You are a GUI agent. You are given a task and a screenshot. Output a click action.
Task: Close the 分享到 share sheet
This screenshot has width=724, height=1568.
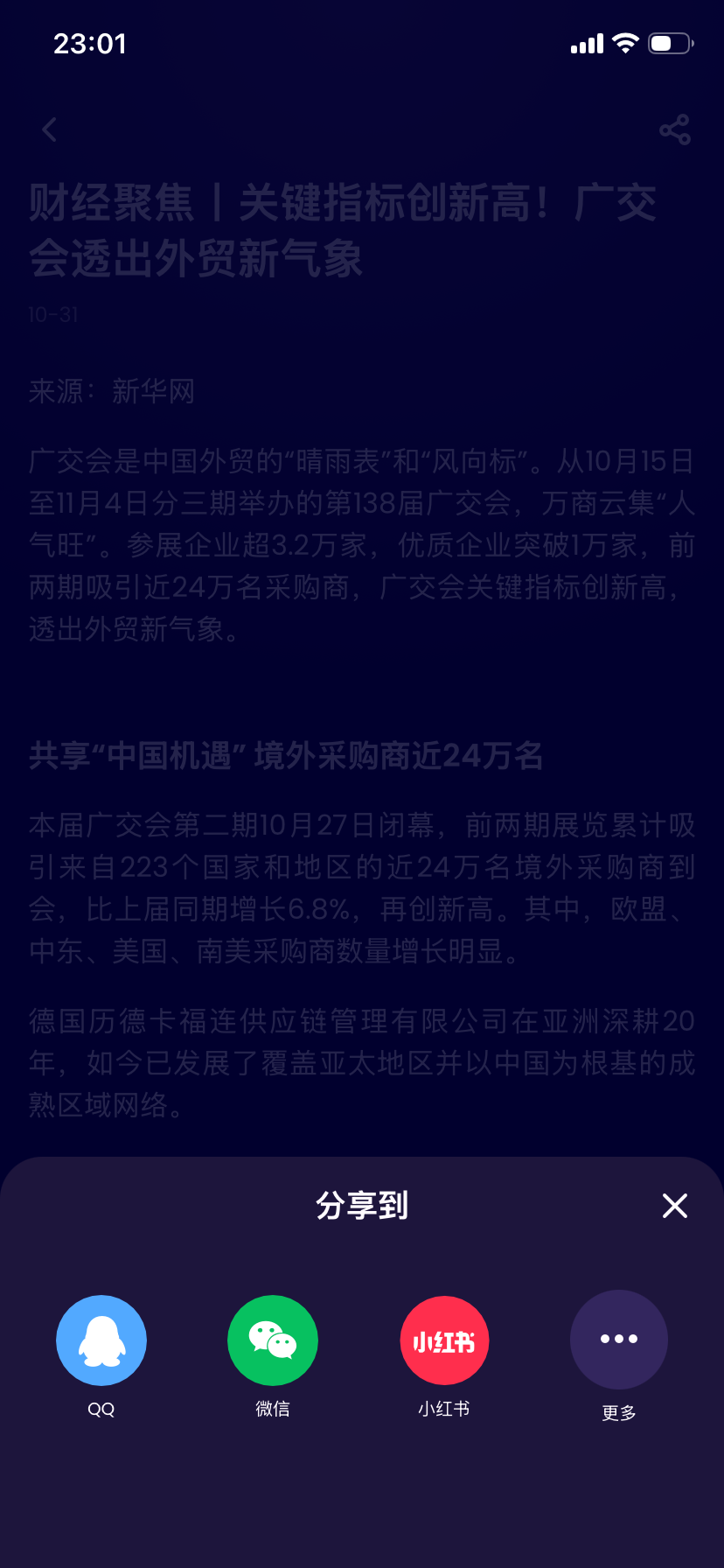coord(675,1206)
